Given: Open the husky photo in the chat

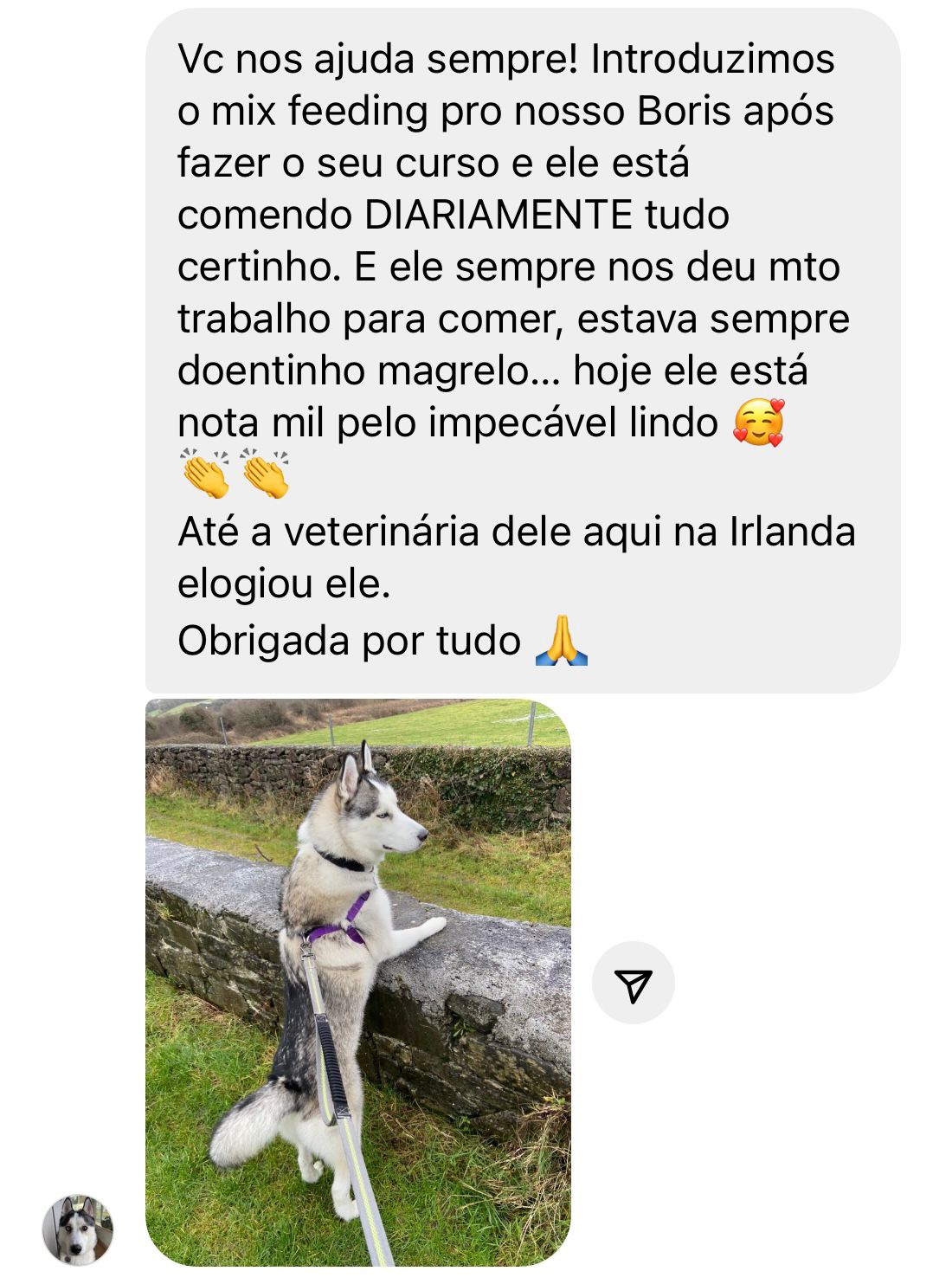Looking at the screenshot, I should (357, 981).
